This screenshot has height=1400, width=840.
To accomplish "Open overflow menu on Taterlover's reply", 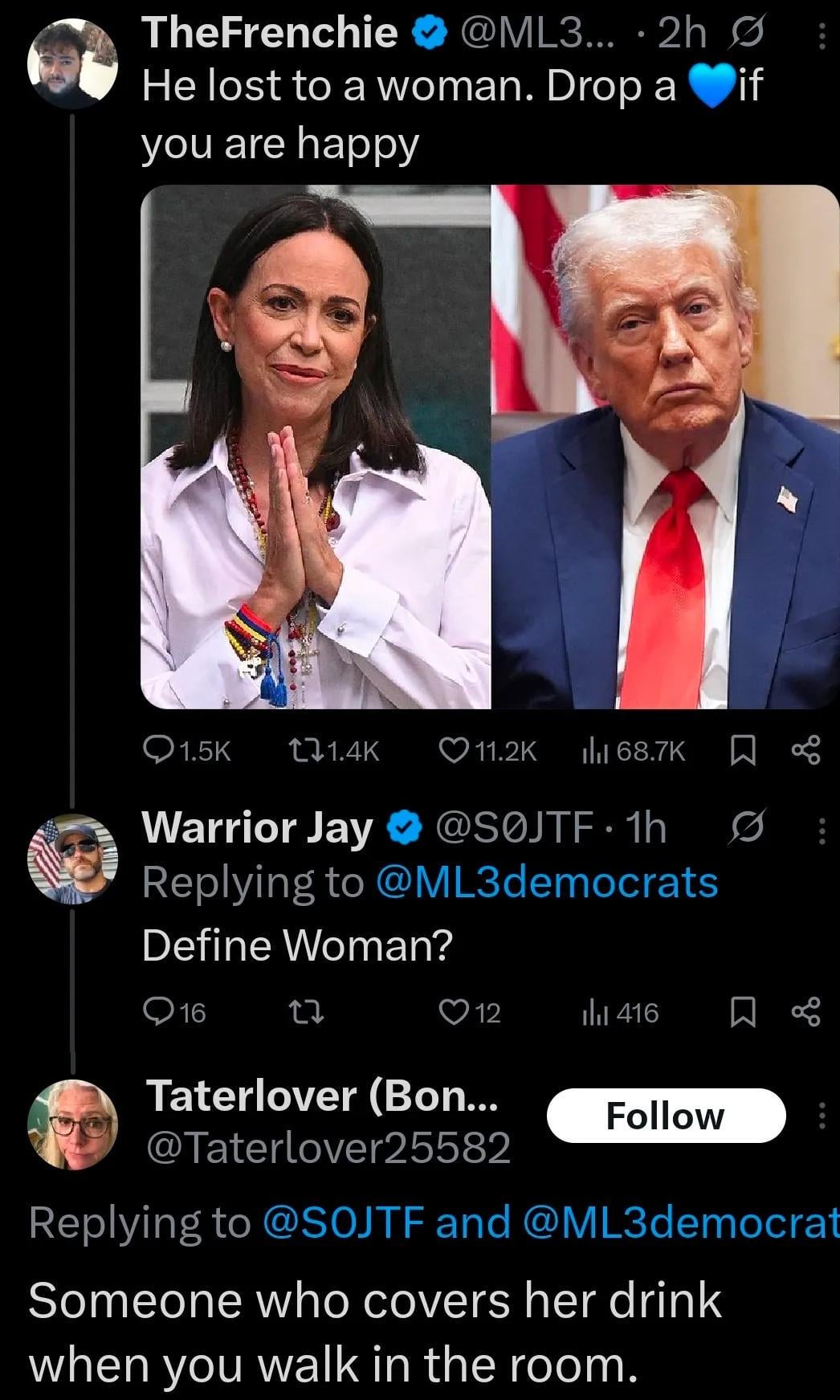I will coord(821,1116).
